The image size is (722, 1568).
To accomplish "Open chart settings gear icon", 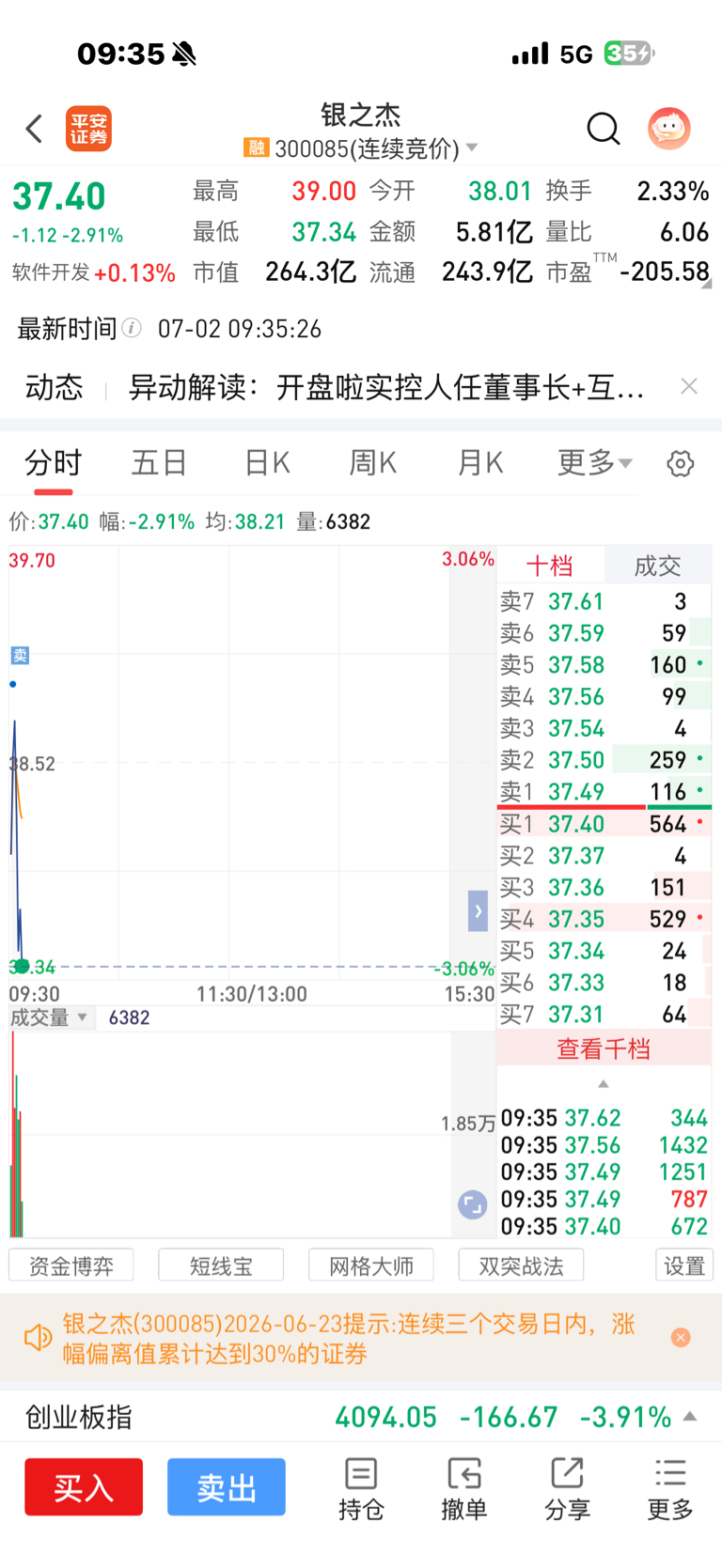I will (x=681, y=463).
